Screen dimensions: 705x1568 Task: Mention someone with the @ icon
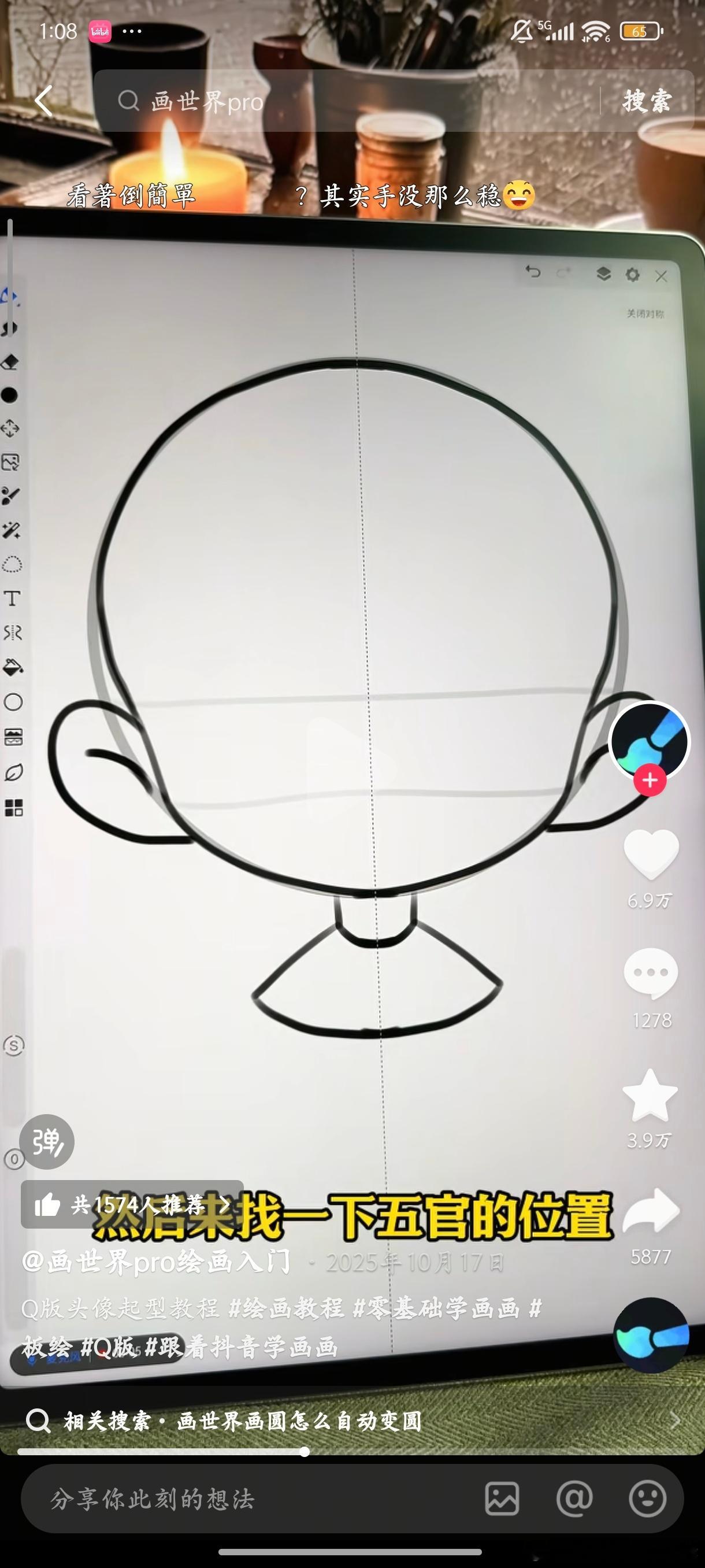click(575, 1499)
